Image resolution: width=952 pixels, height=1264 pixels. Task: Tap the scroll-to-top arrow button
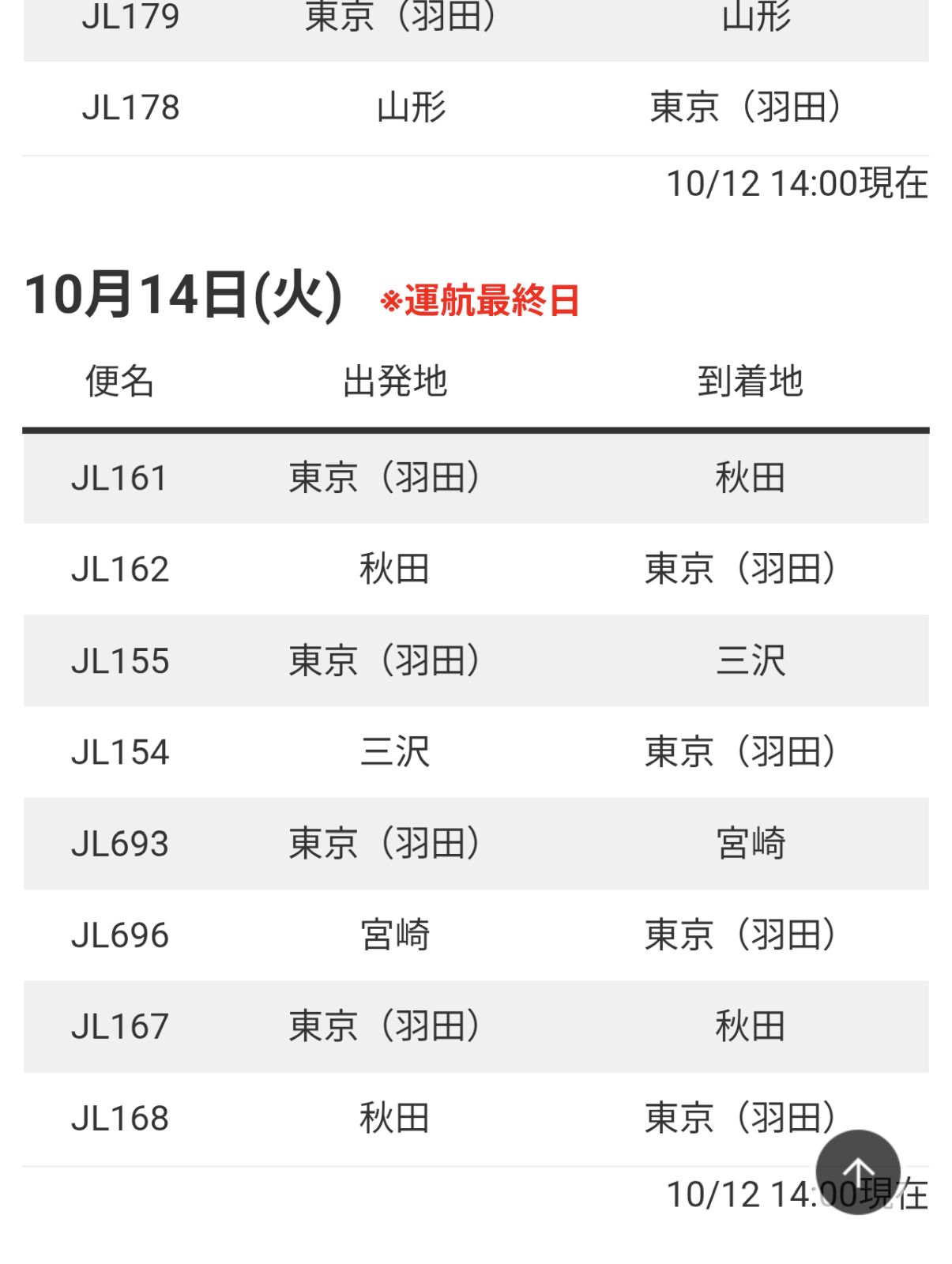[x=857, y=1172]
